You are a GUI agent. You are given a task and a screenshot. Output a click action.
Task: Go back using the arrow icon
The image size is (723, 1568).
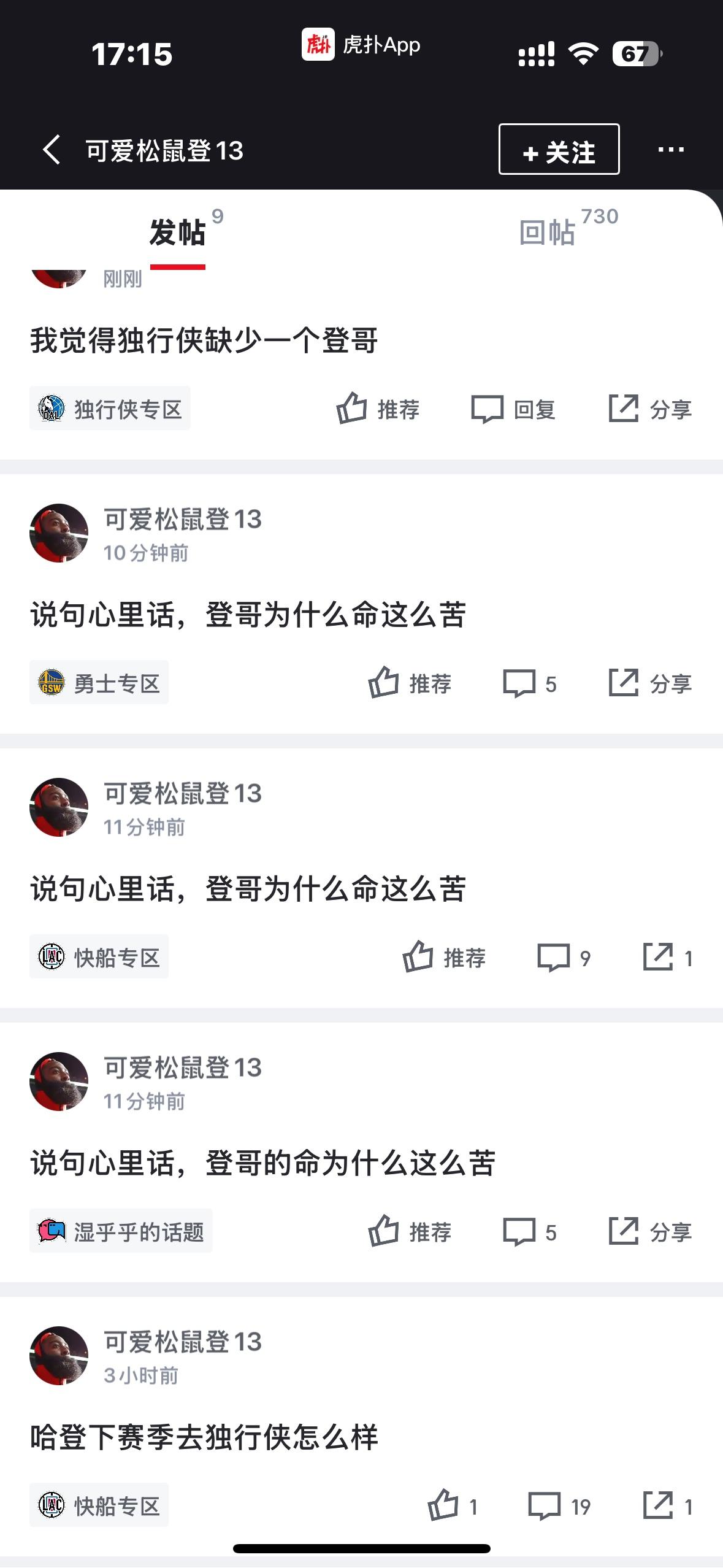[x=52, y=150]
